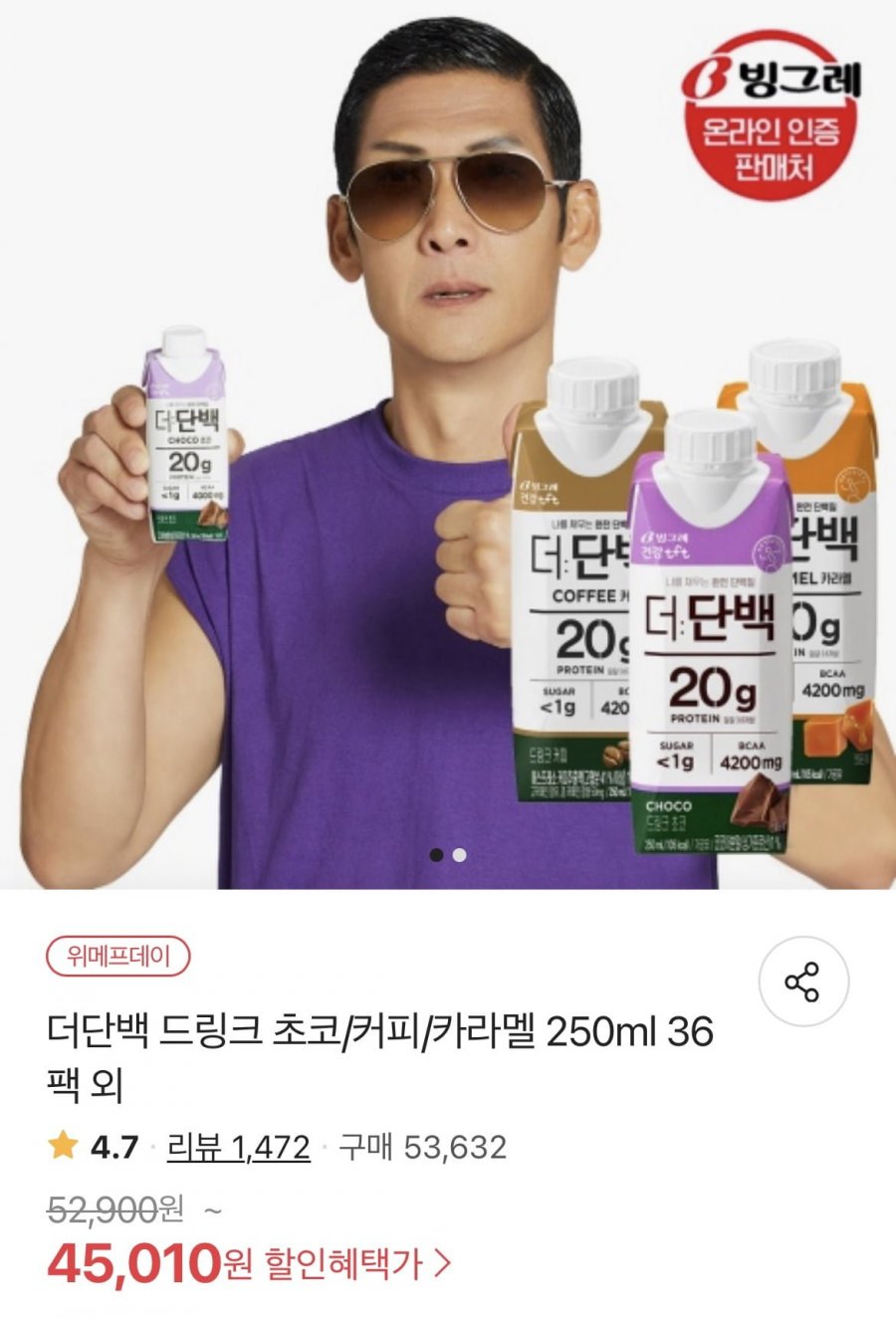This screenshot has height=1319, width=896.
Task: Jump to the second image dot
Action: [x=459, y=855]
